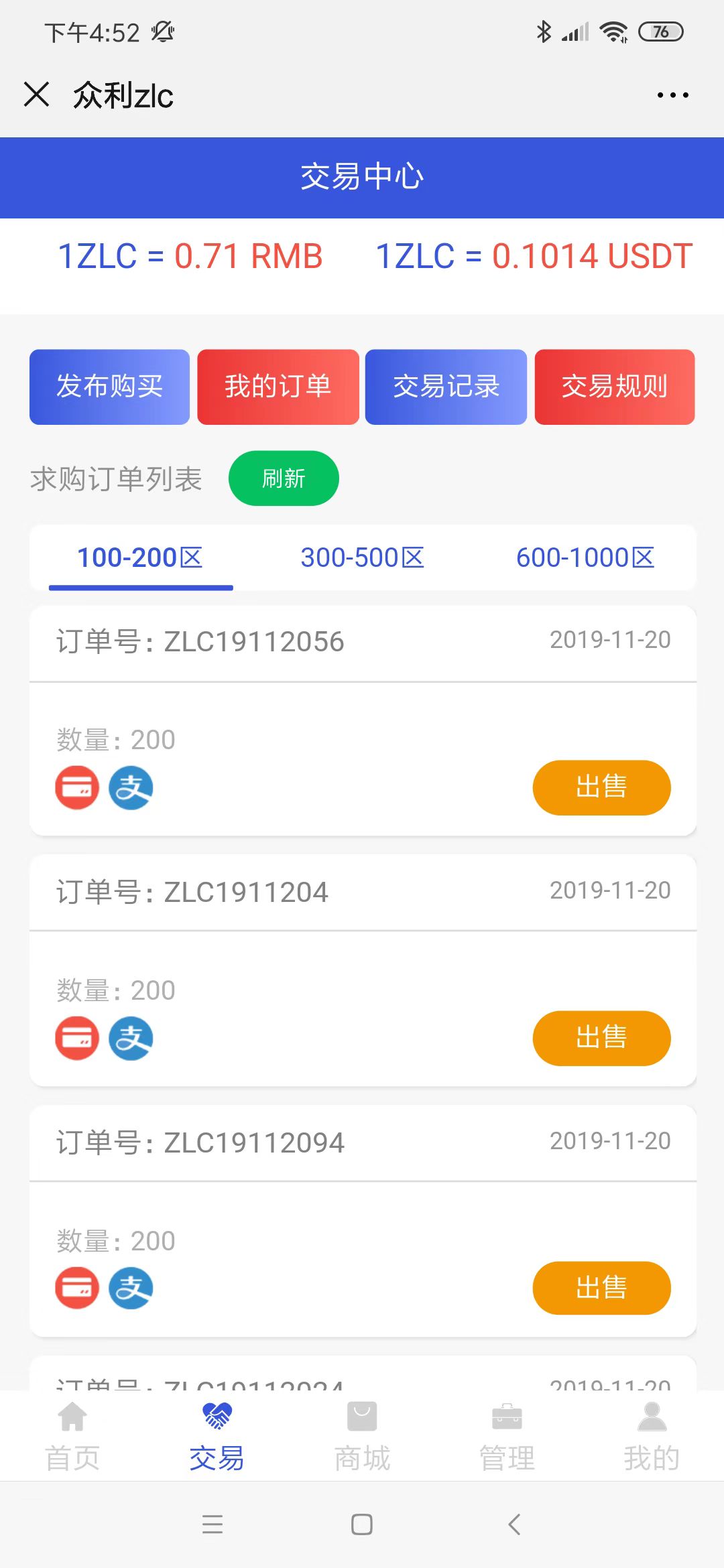The width and height of the screenshot is (724, 1568).
Task: Tap 出售 for order ZLC19112056
Action: (601, 787)
